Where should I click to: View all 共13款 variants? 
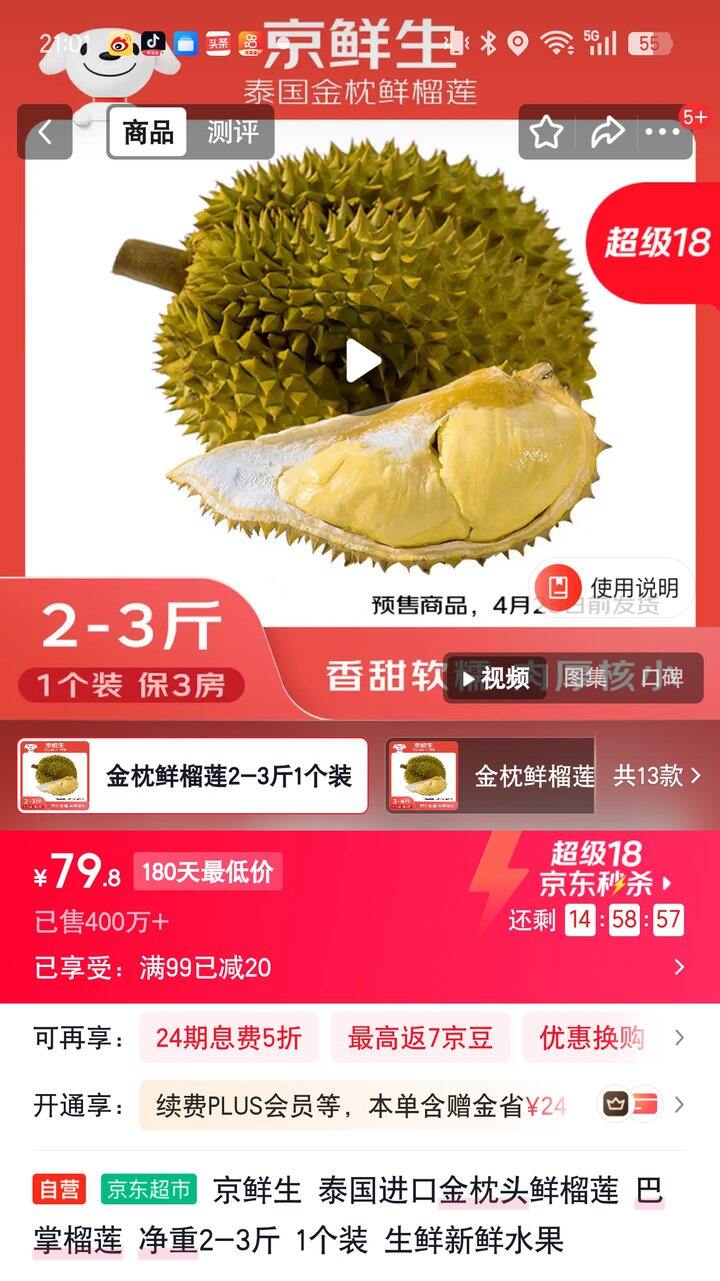(x=657, y=776)
